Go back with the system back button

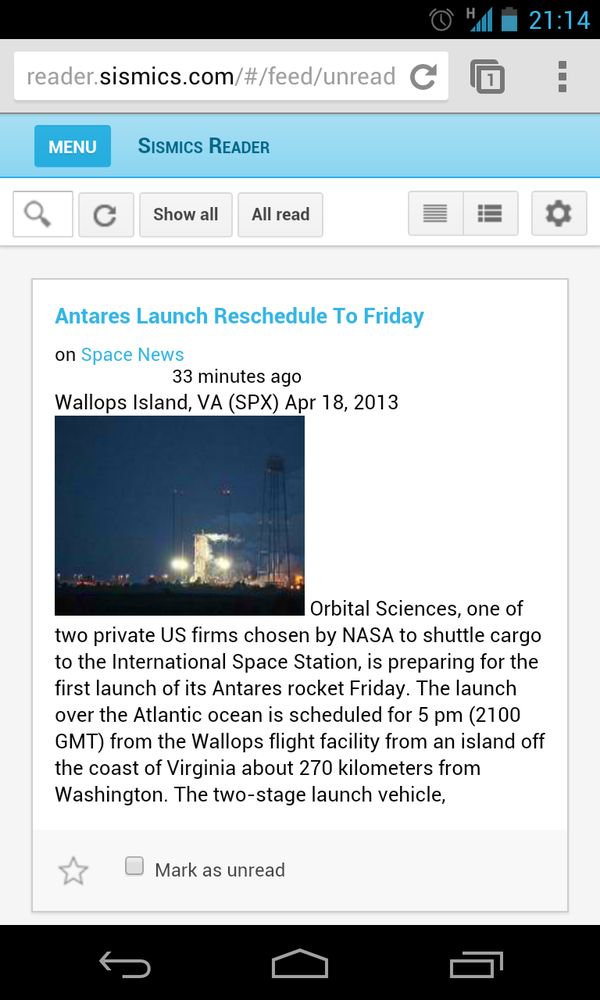coord(125,963)
